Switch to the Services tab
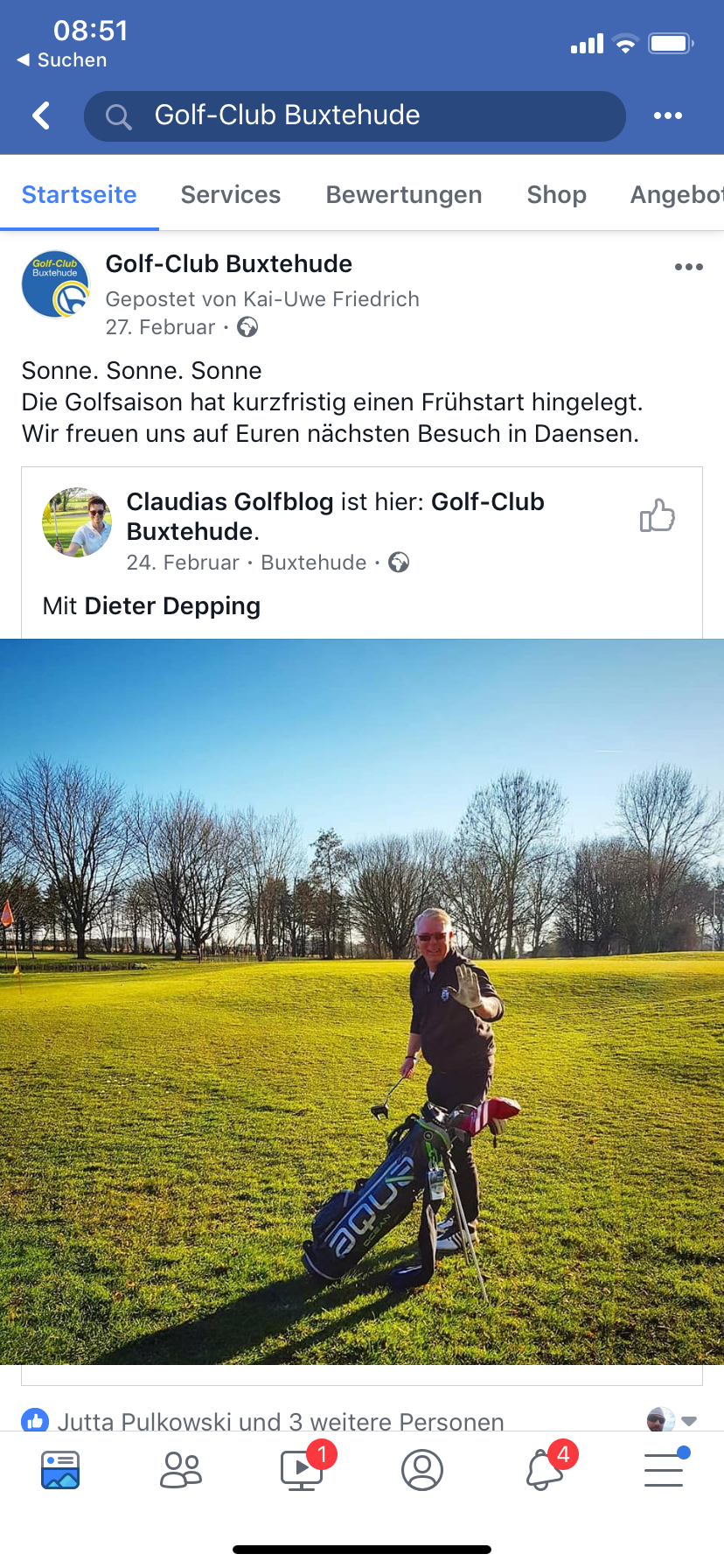Screen dimensions: 724x1568 click(230, 194)
